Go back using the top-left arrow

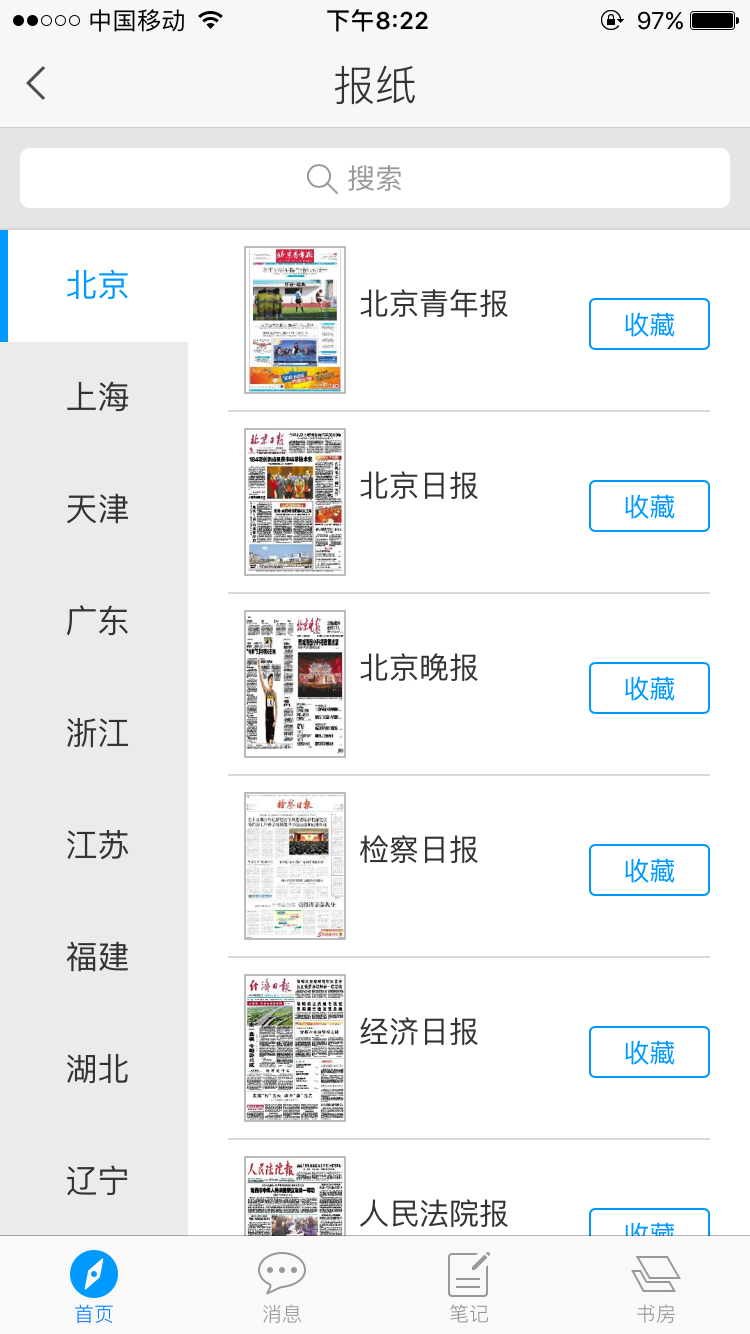coord(36,84)
